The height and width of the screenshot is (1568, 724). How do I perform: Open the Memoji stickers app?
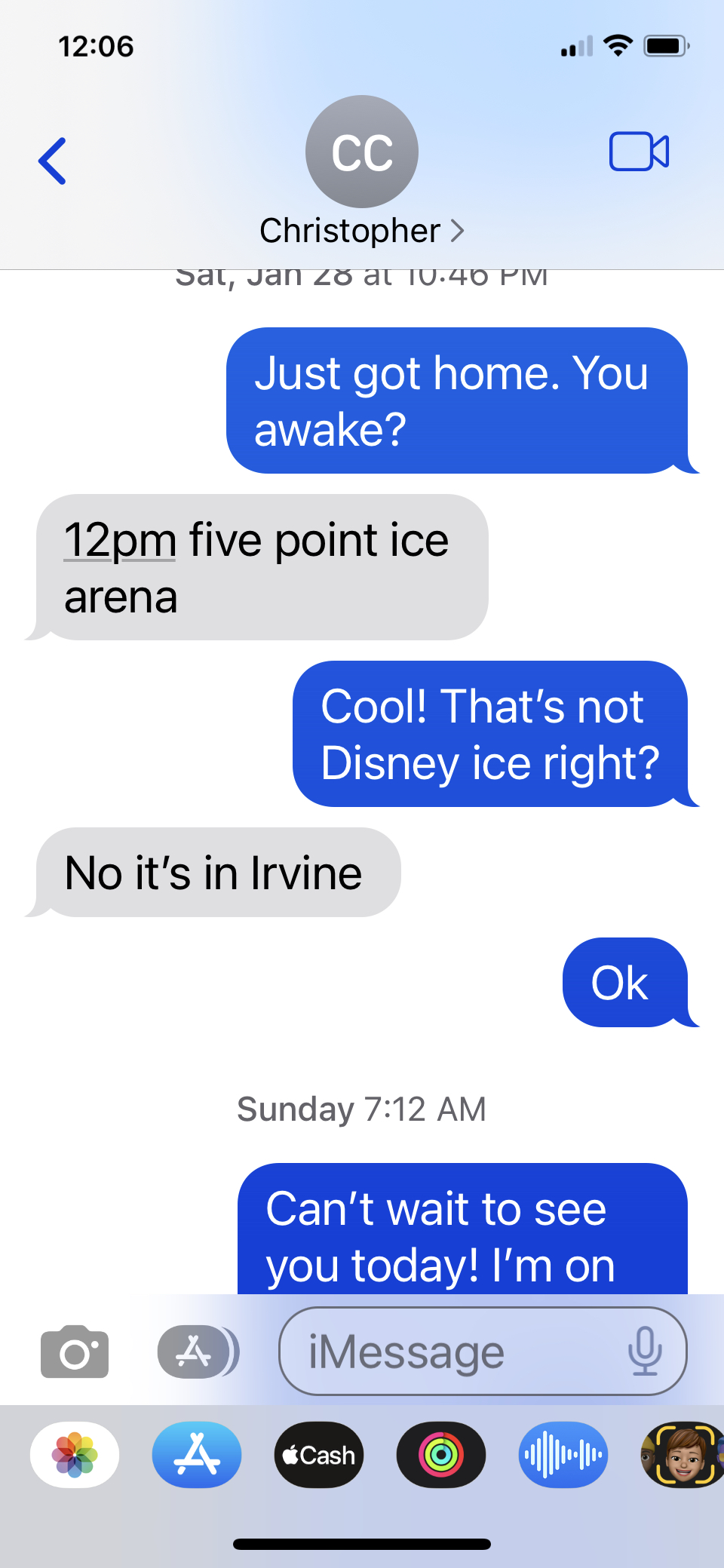click(683, 1454)
